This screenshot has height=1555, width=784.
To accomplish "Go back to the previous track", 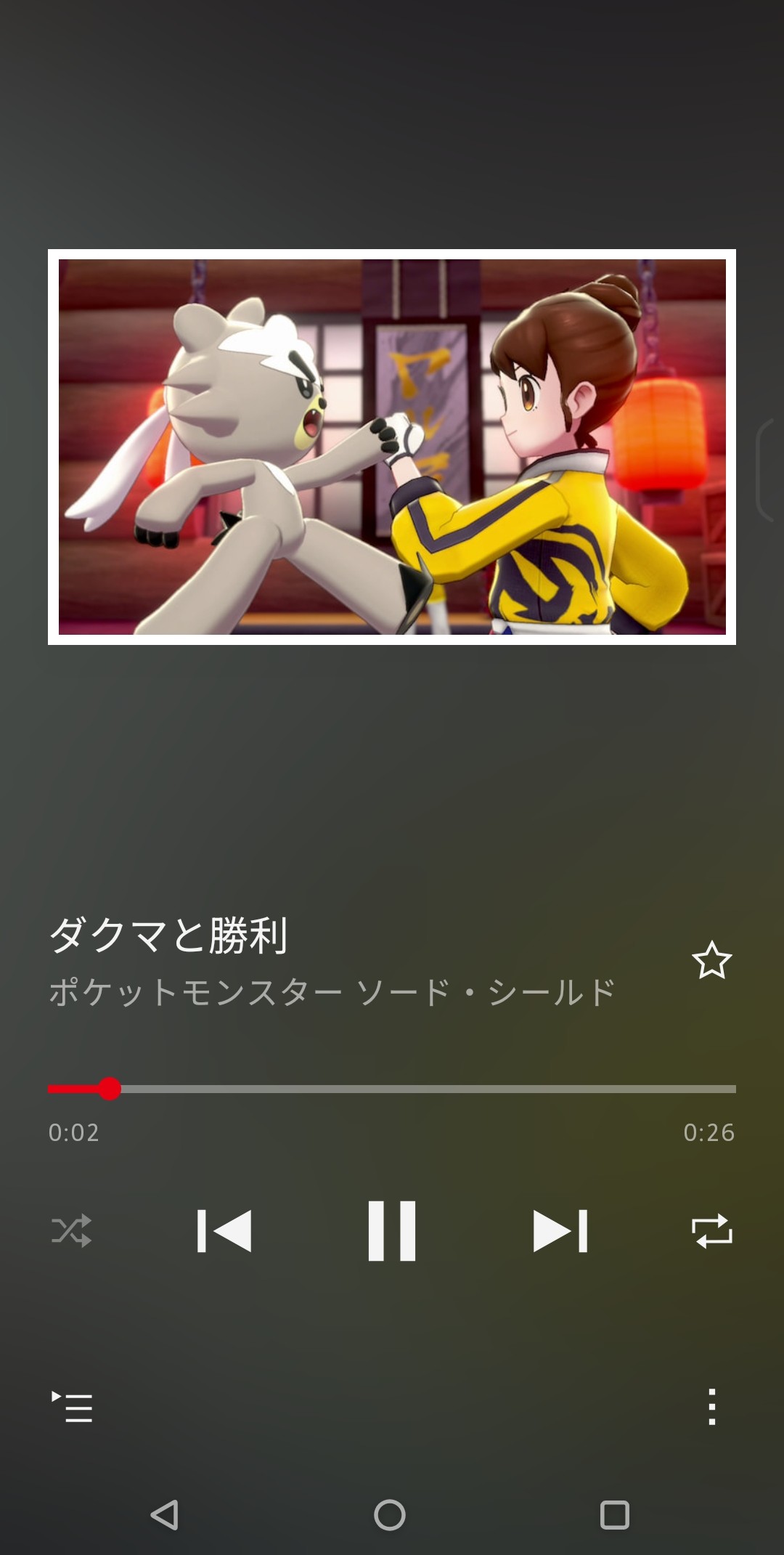I will pyautogui.click(x=224, y=1230).
